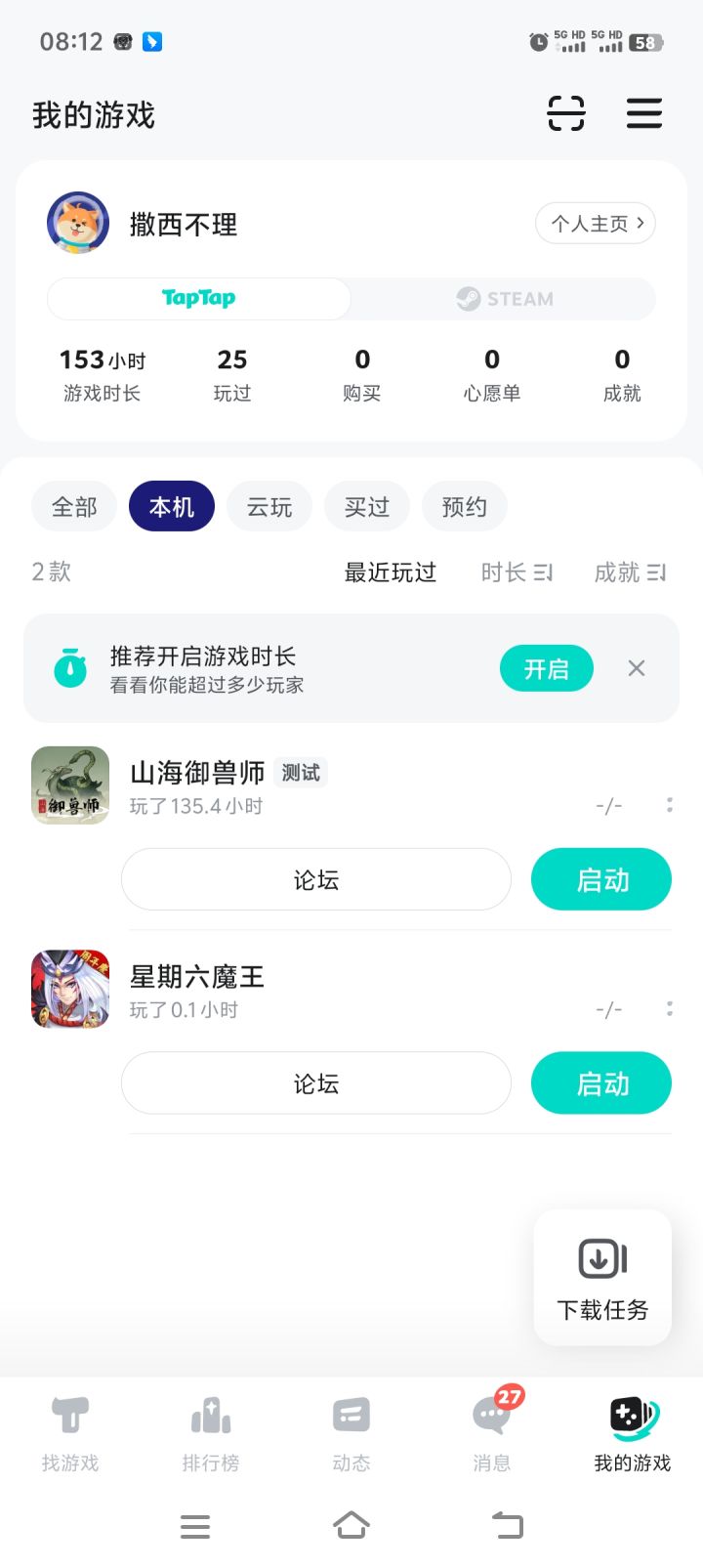Sort games by 时长 playtime
The image size is (703, 1568).
[517, 572]
